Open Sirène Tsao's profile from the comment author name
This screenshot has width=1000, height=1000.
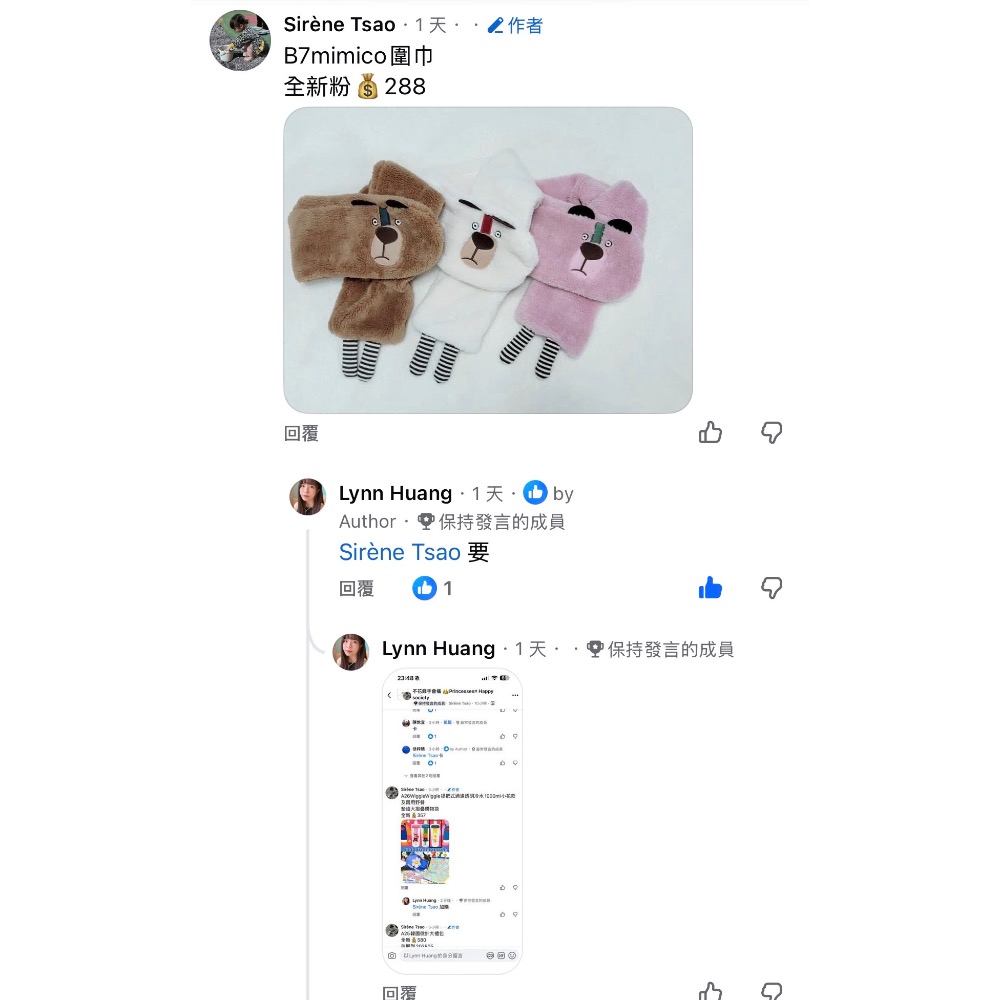pyautogui.click(x=339, y=25)
